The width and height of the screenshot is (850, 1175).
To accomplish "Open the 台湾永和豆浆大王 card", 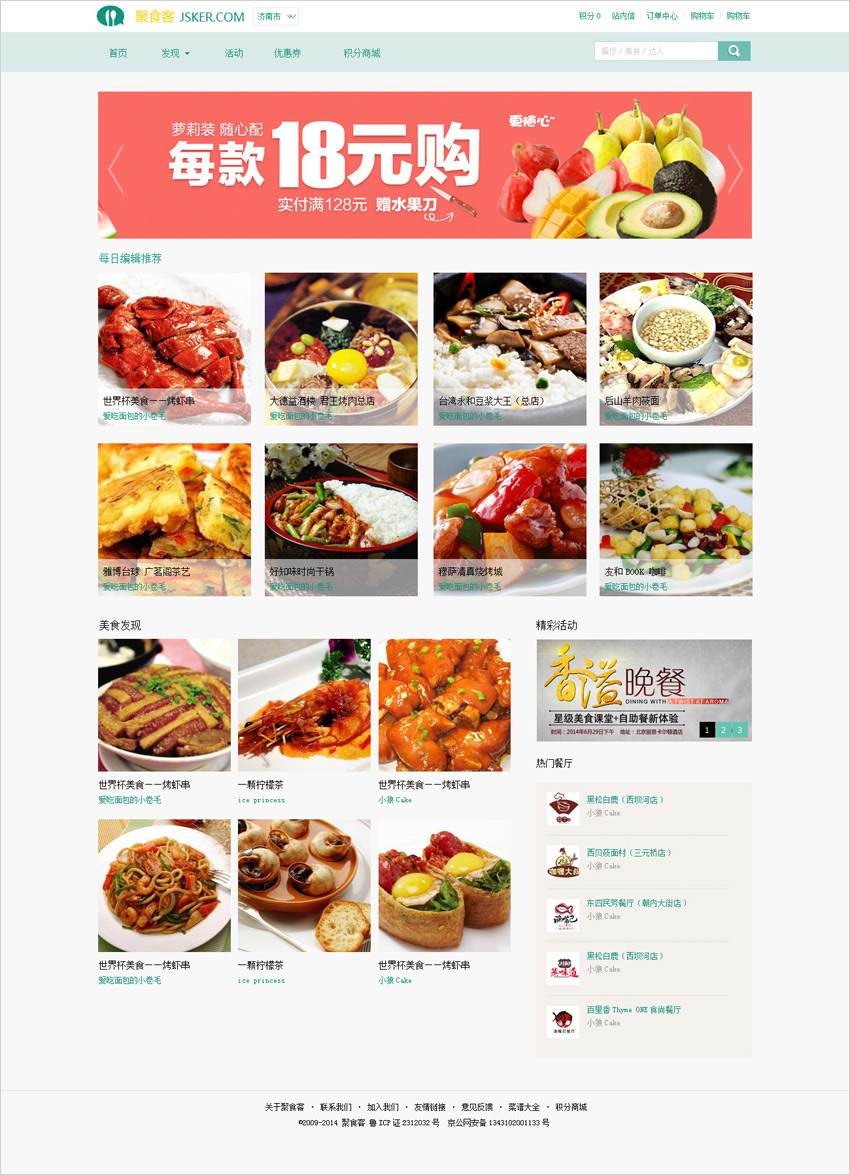I will pyautogui.click(x=509, y=349).
